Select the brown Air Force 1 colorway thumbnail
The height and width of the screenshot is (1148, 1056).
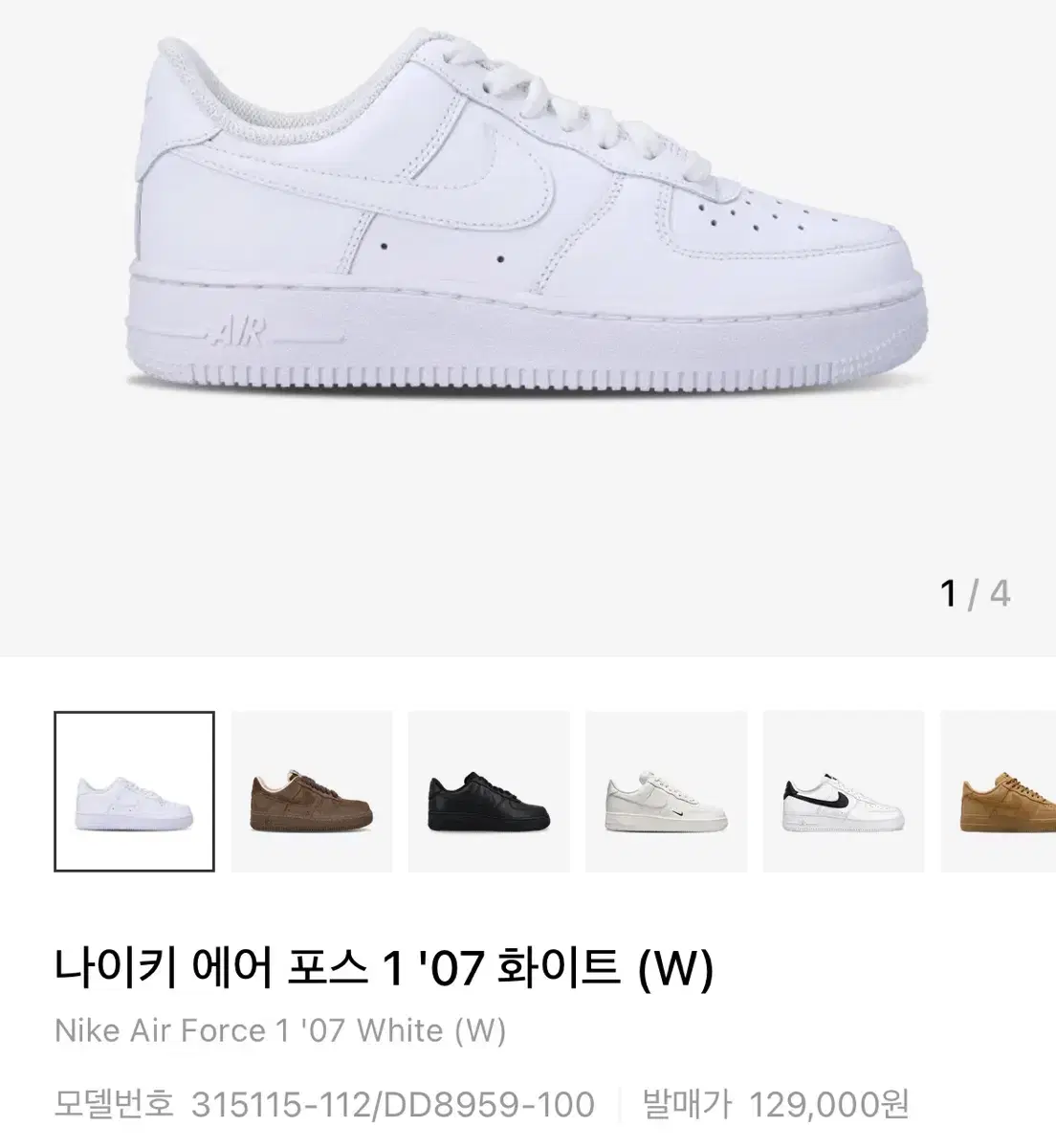pyautogui.click(x=310, y=788)
